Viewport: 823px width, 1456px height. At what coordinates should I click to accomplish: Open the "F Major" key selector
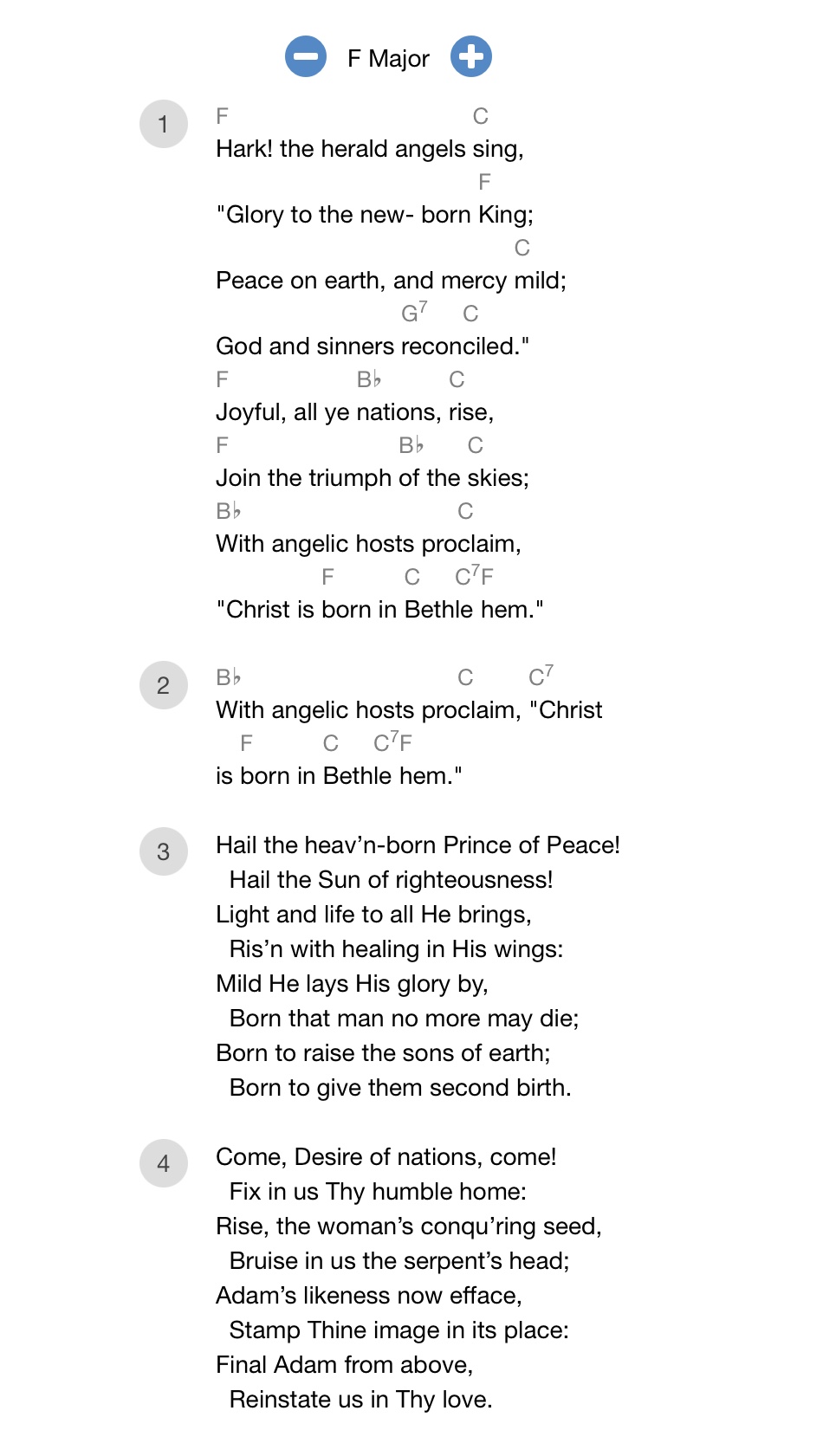point(387,58)
